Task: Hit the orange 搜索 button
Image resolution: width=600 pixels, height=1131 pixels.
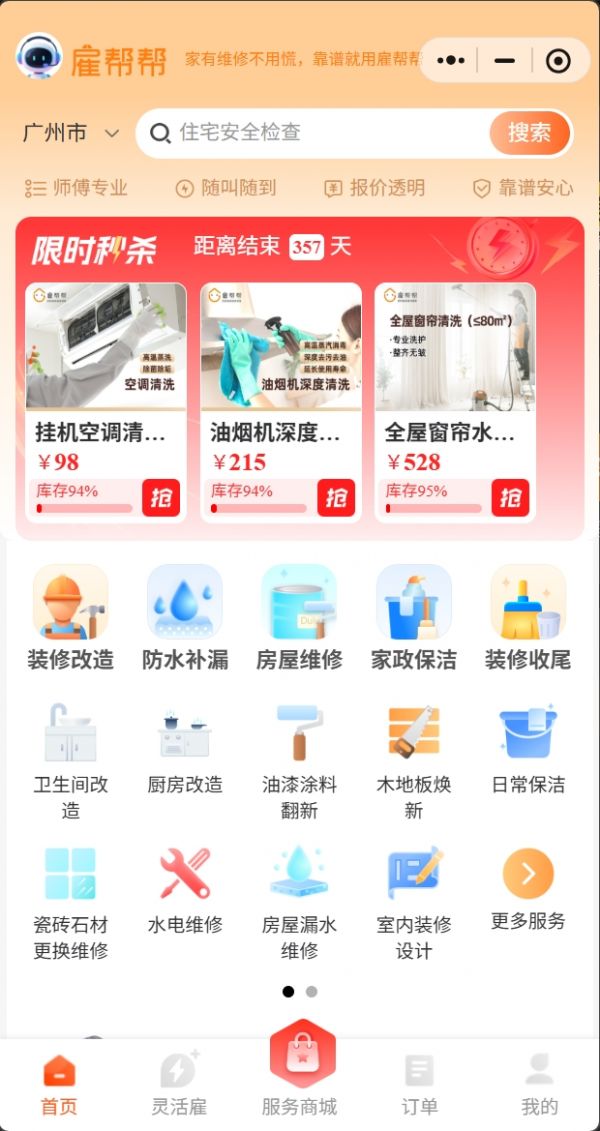Action: [x=529, y=133]
